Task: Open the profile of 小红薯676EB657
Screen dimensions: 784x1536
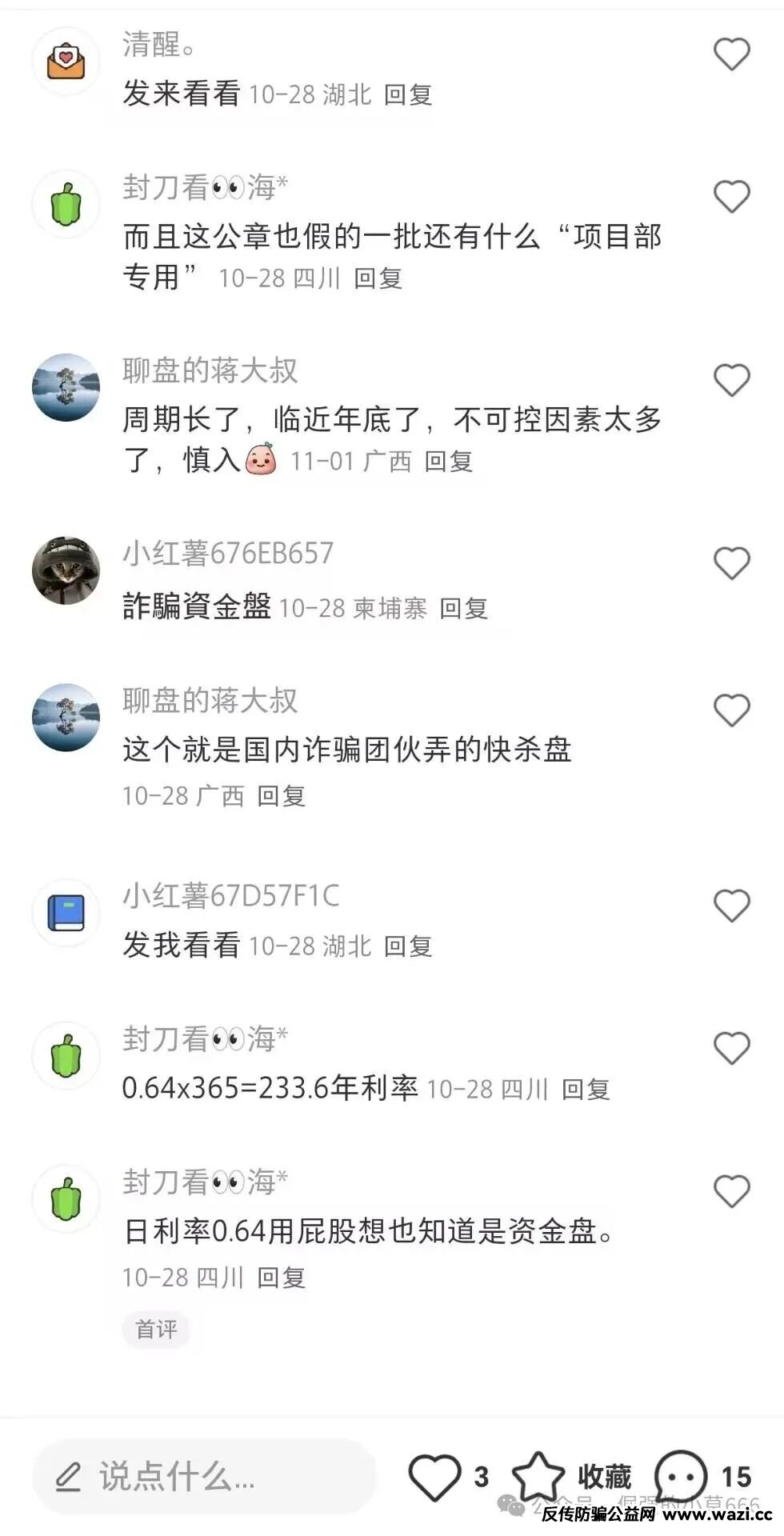Action: tap(66, 570)
